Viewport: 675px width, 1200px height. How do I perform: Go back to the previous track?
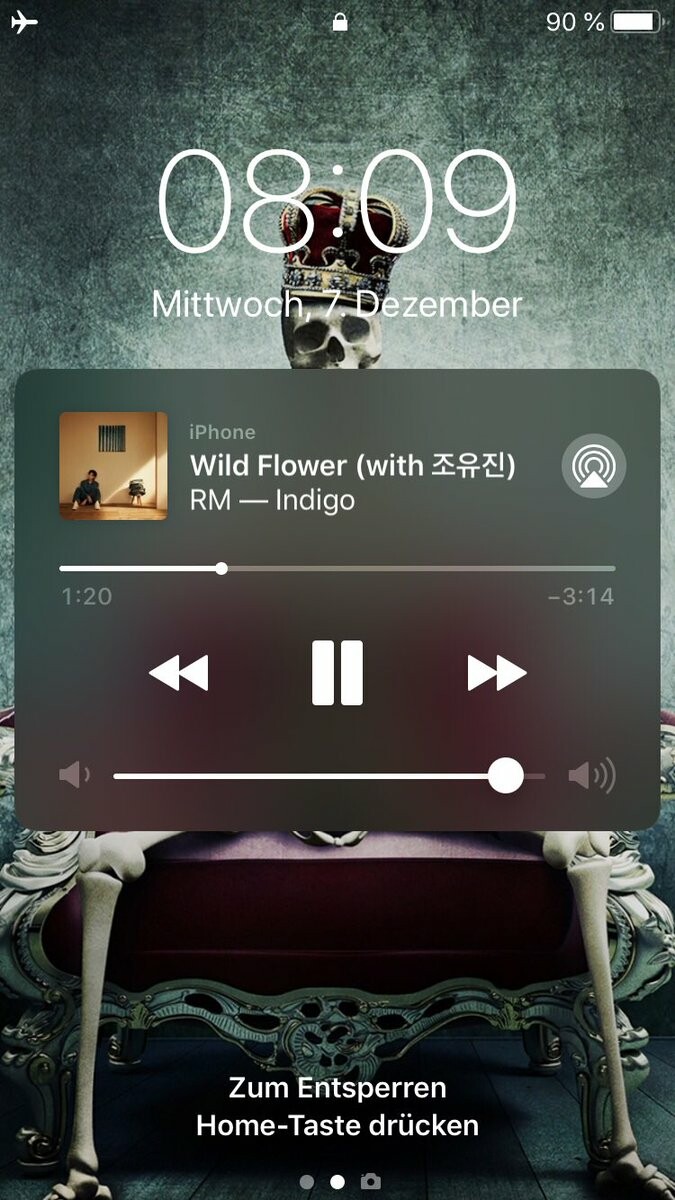[x=179, y=673]
